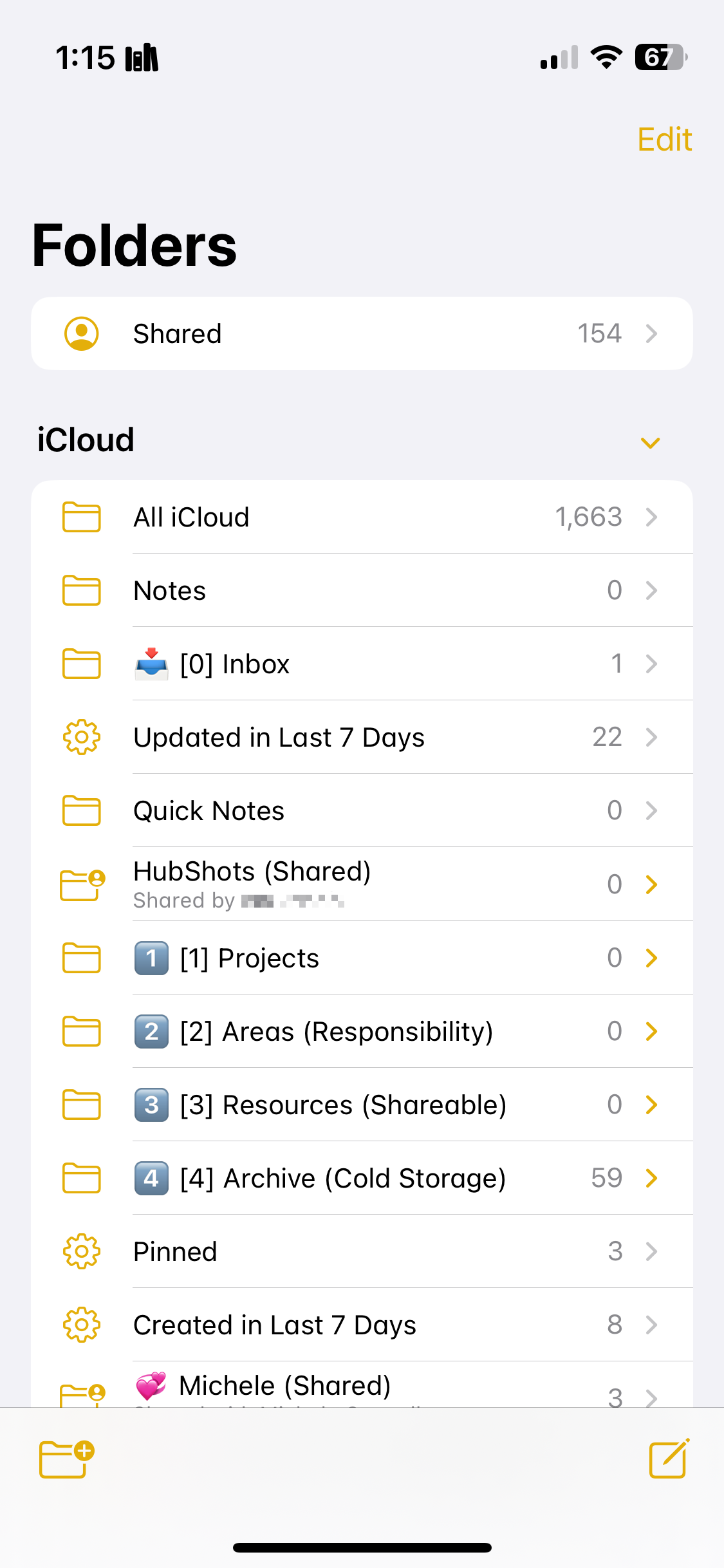
Task: Open the [2] Areas (Responsibility) folder
Action: [x=362, y=1031]
